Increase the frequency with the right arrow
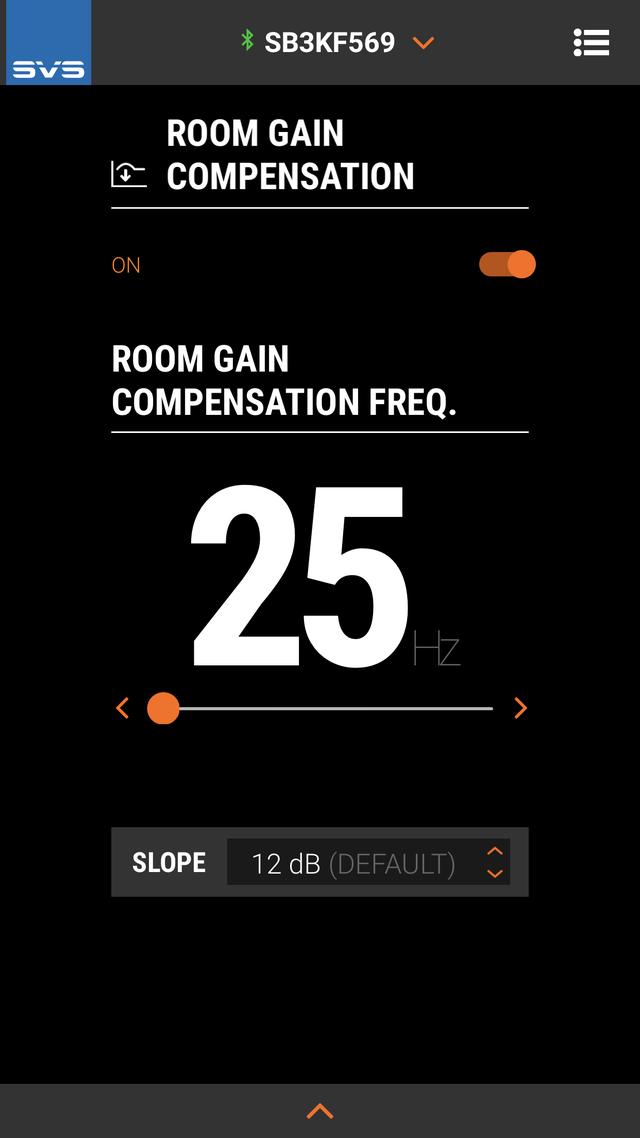 click(520, 709)
